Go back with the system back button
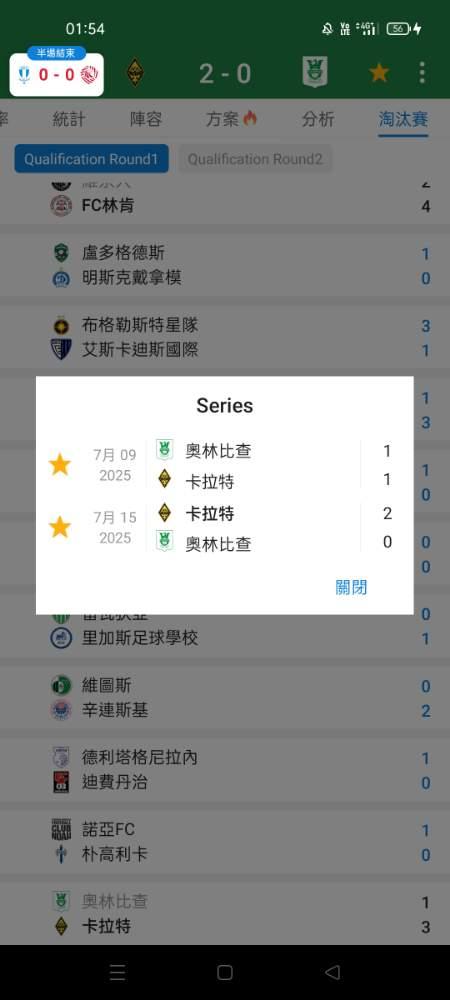This screenshot has width=450, height=1000. 332,973
